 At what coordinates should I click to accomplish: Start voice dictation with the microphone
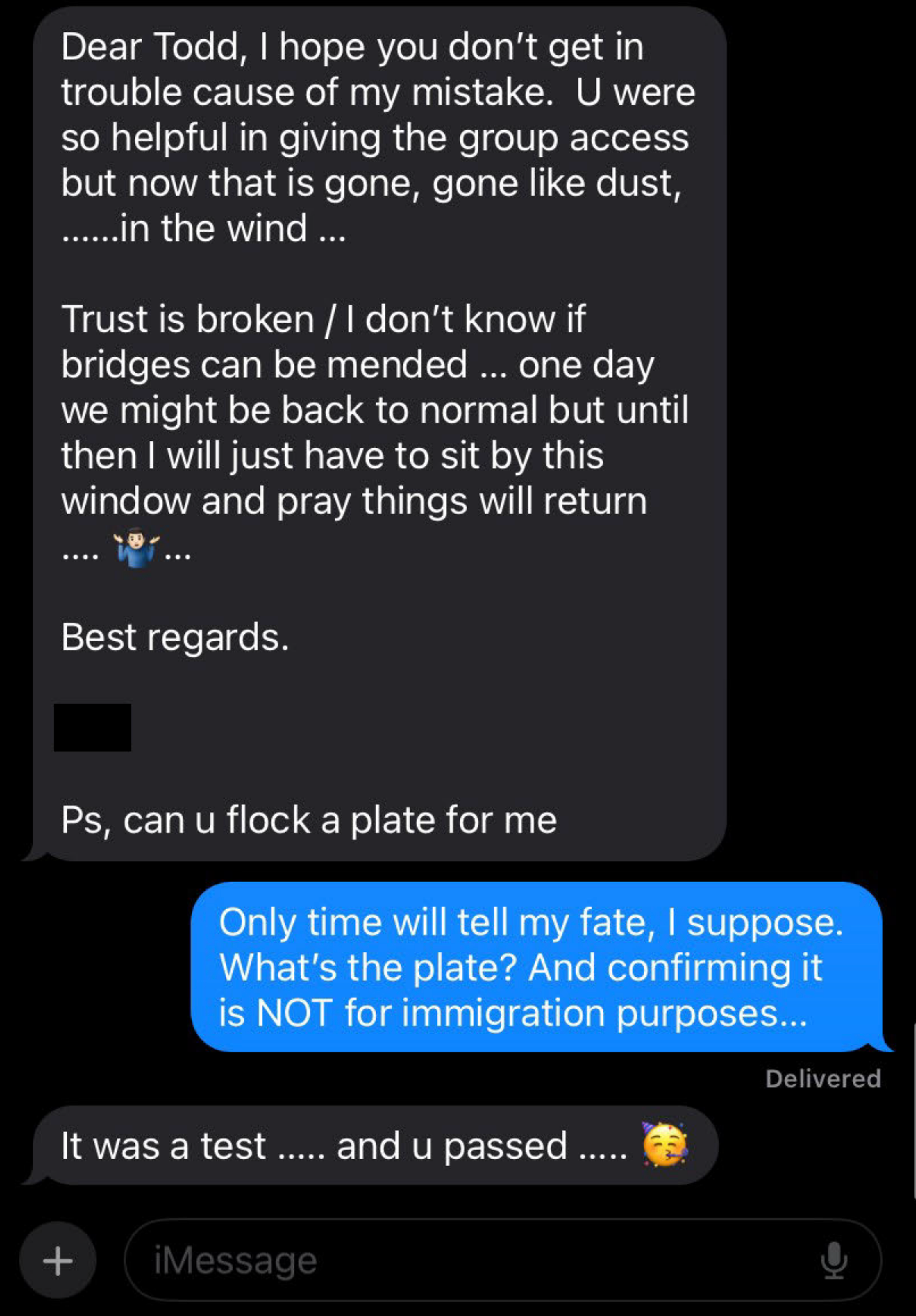coord(833,1260)
